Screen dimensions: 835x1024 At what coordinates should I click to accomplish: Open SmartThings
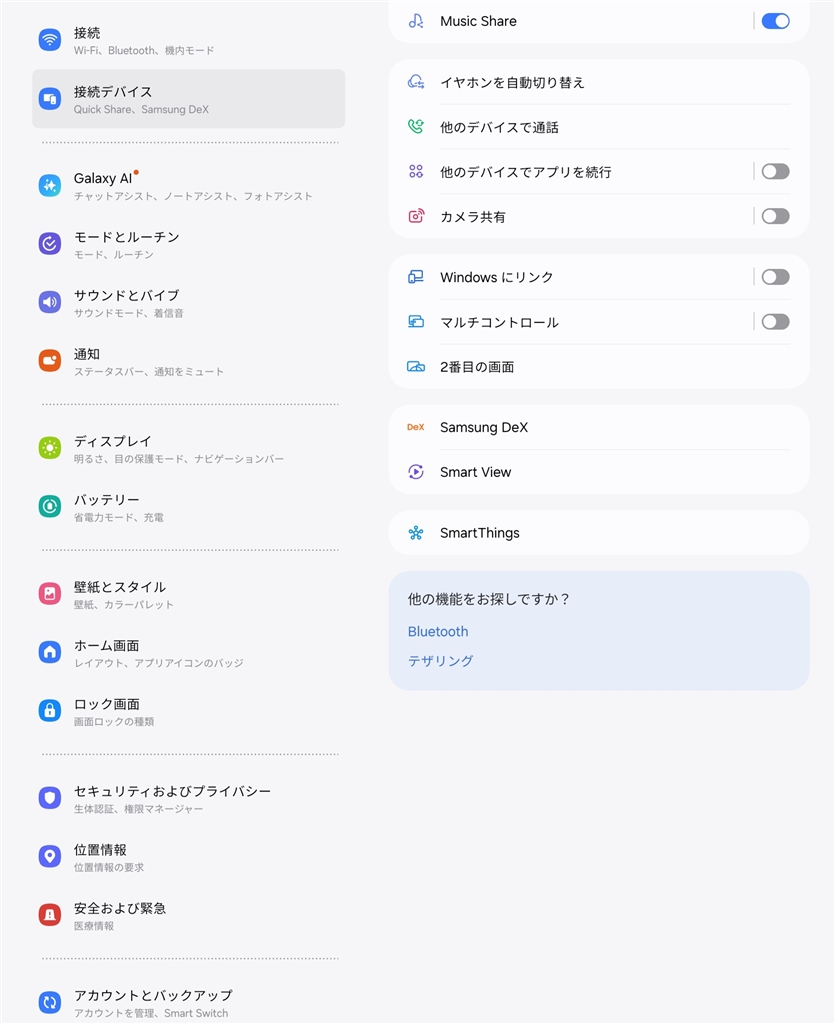tap(479, 533)
